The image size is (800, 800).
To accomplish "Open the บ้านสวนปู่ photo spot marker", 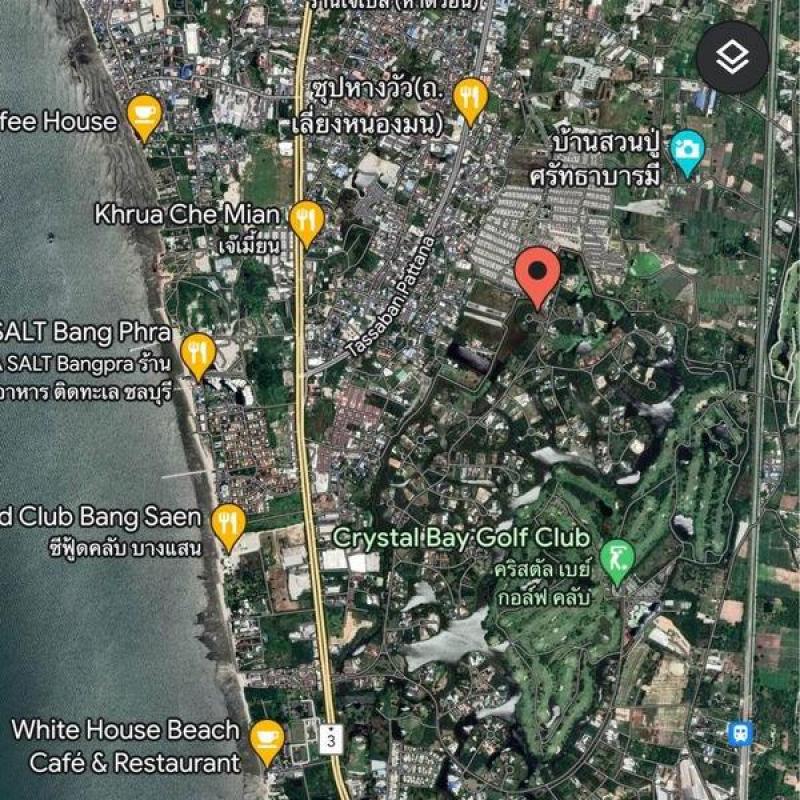I will pos(687,151).
